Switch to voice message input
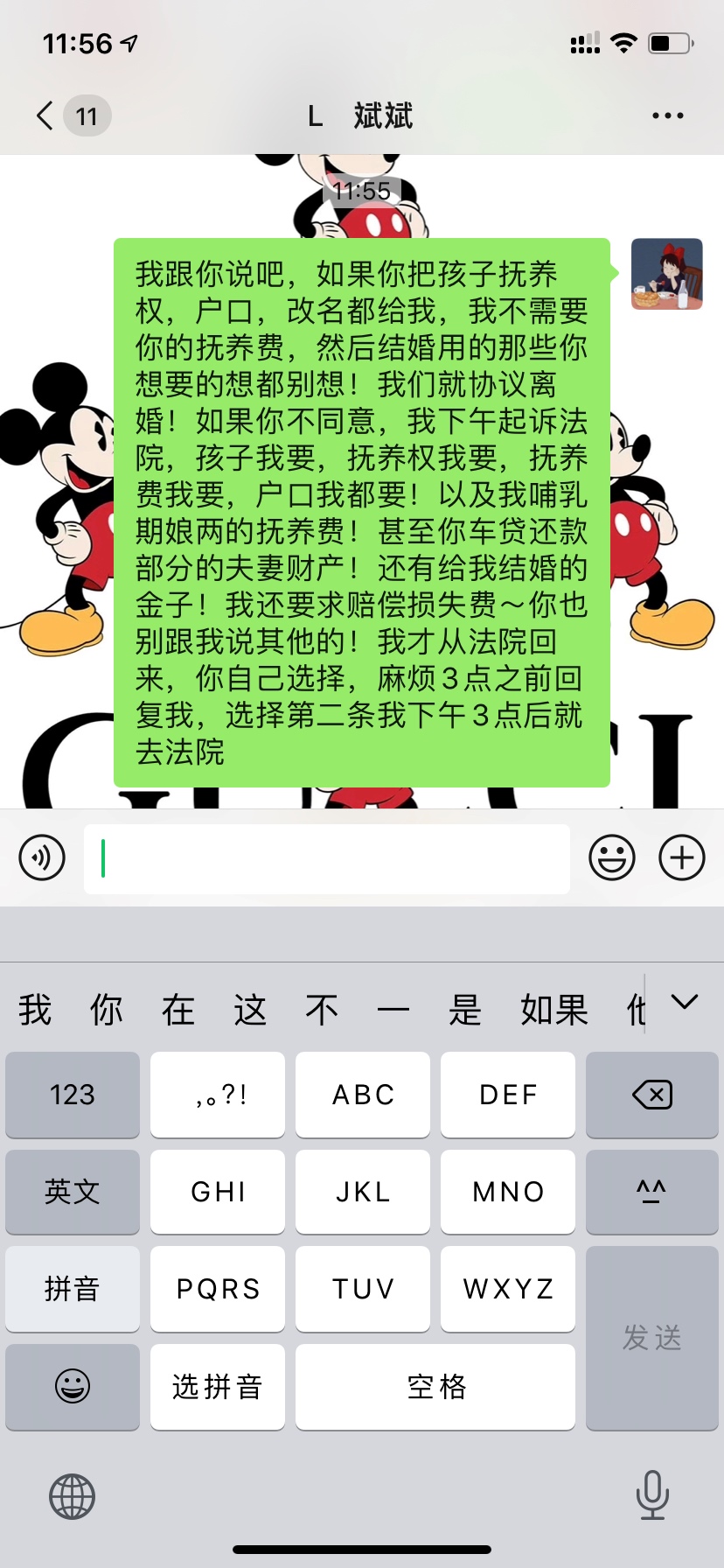The width and height of the screenshot is (724, 1568). 42,857
